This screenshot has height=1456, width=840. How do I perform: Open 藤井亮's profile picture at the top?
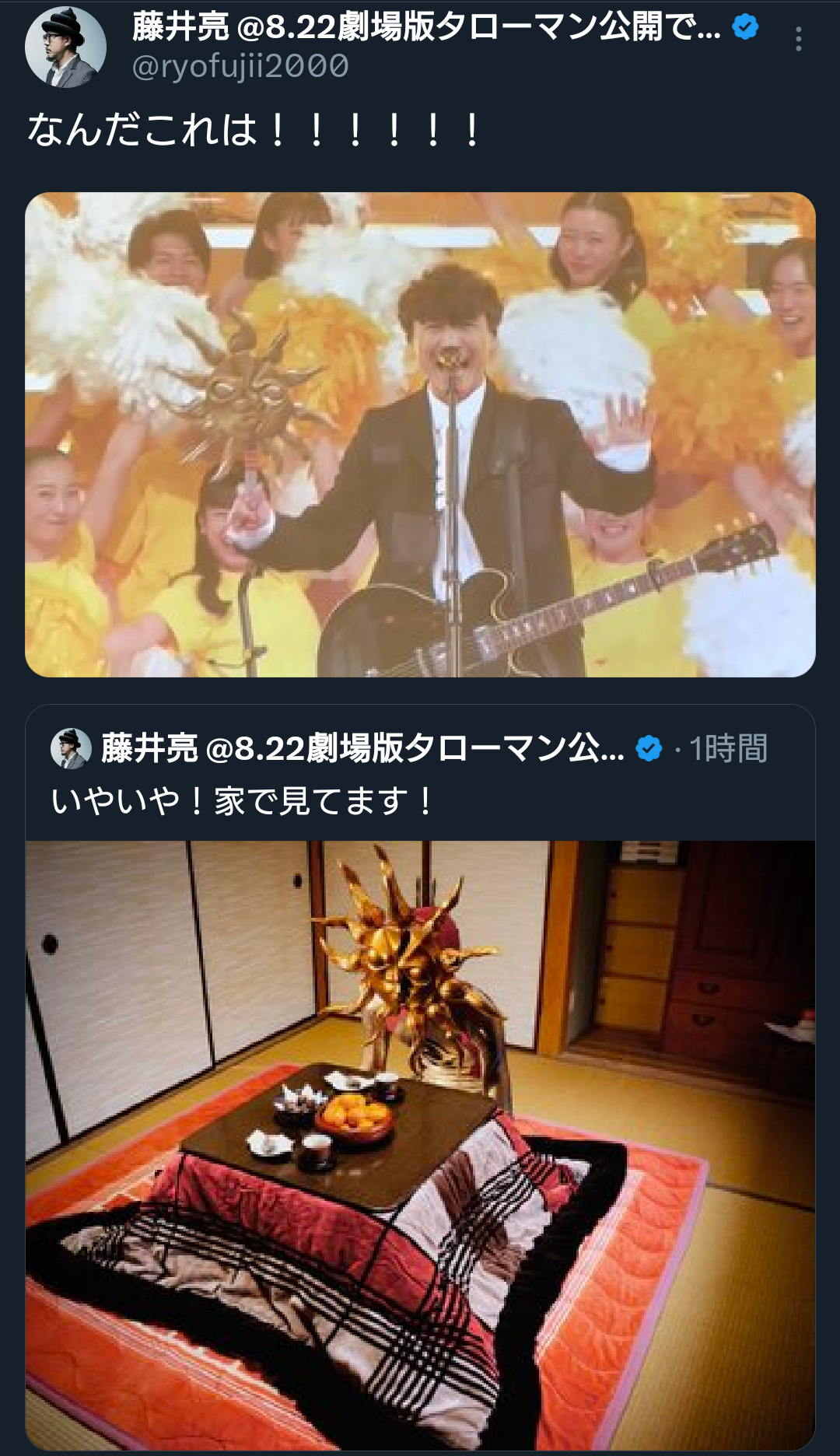(x=65, y=47)
